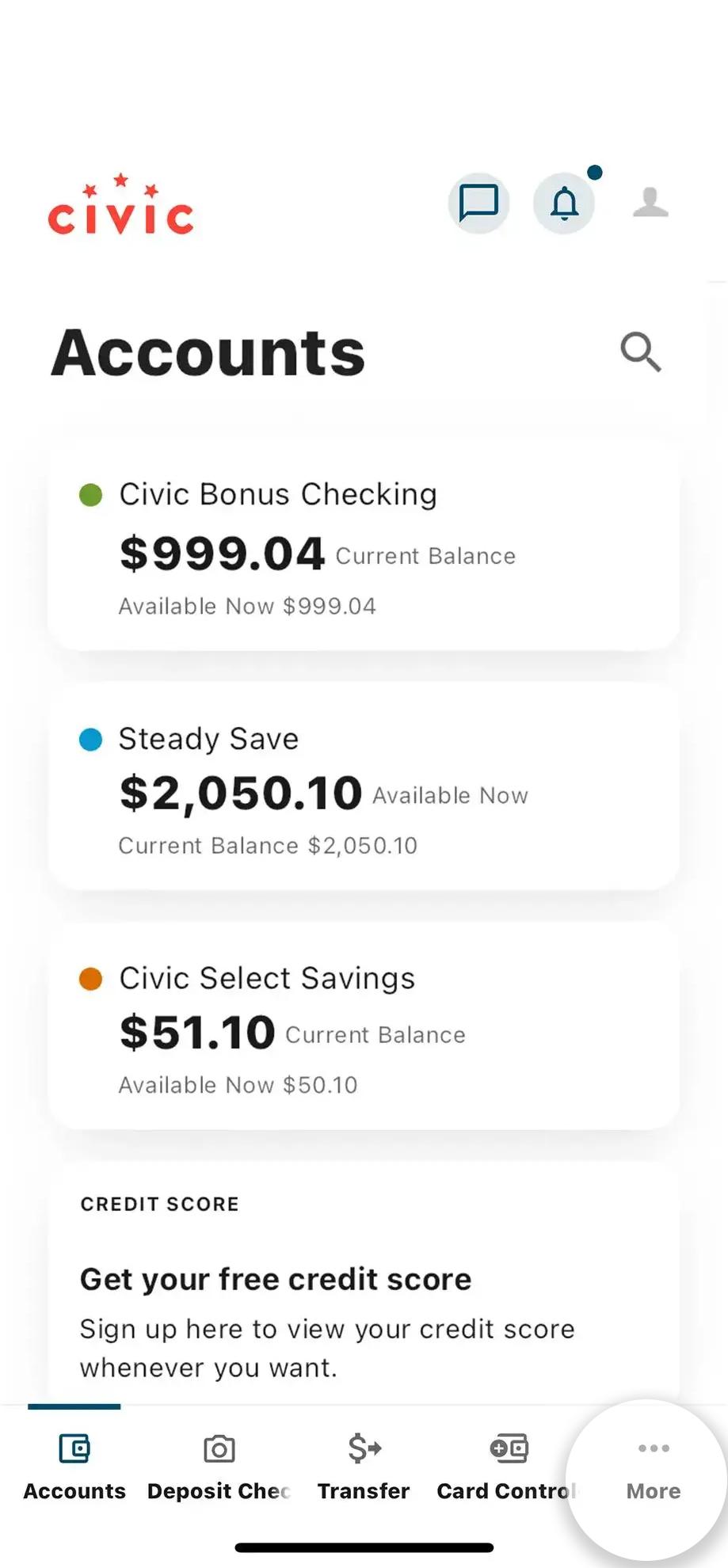The height and width of the screenshot is (1568, 728).
Task: Open the messages chat icon
Action: point(478,204)
